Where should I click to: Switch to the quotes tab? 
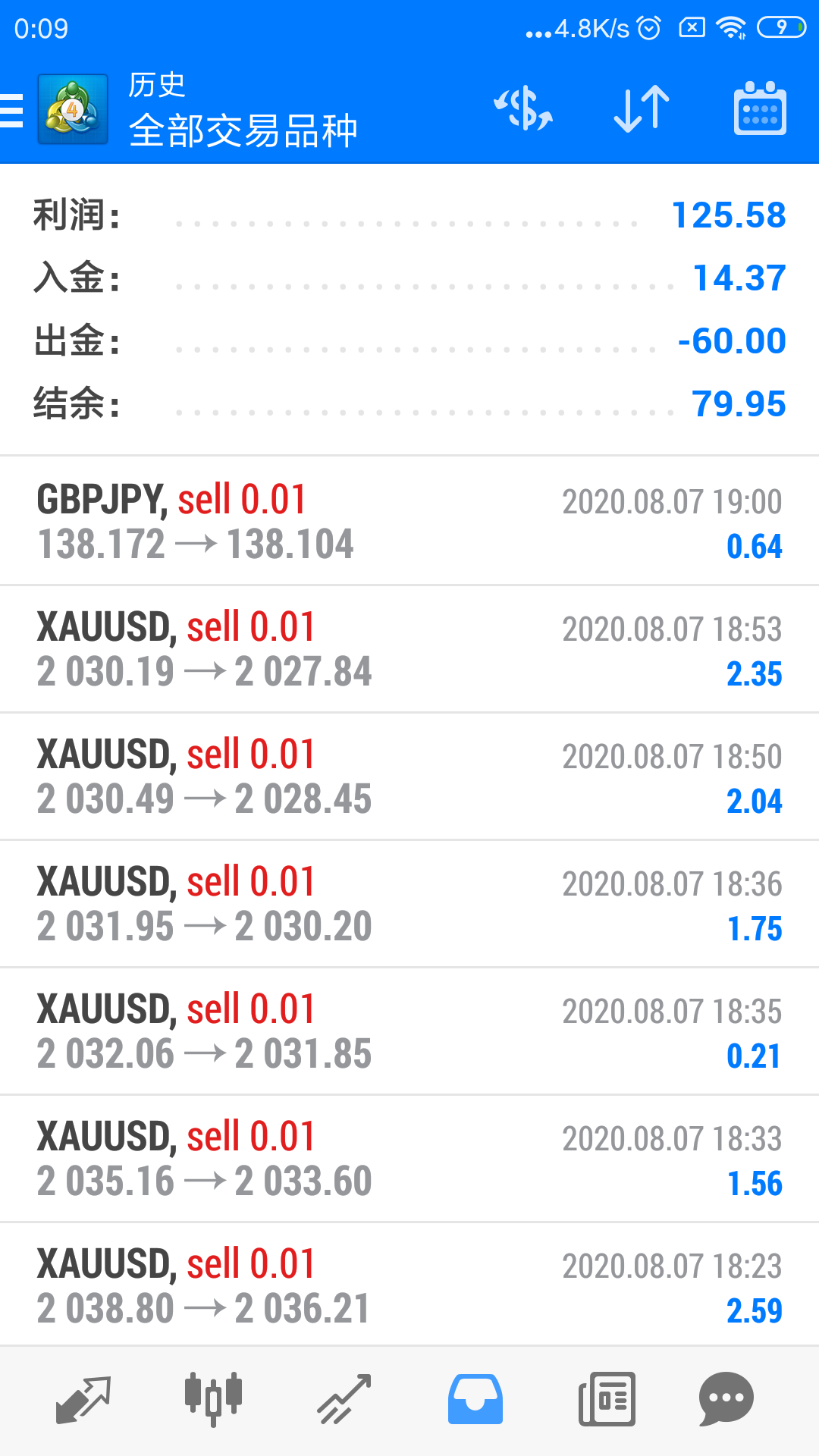[x=83, y=1400]
